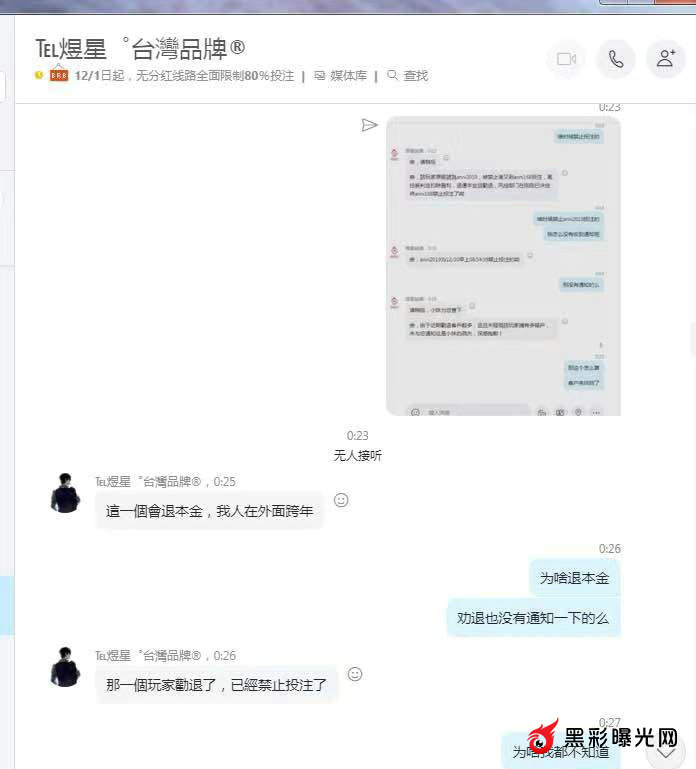
Task: Open the shared screenshot image
Action: (503, 265)
